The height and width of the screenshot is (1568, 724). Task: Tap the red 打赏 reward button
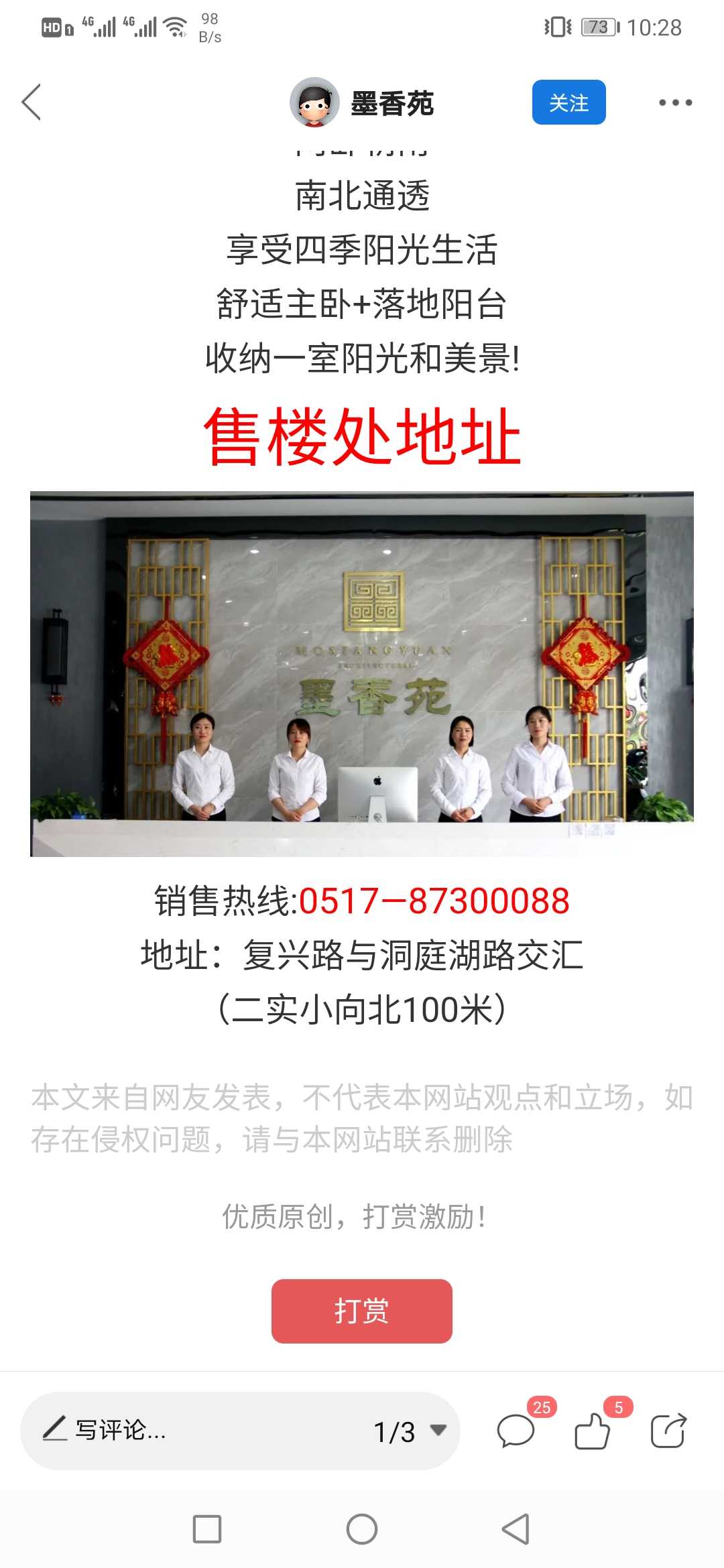[x=362, y=1311]
